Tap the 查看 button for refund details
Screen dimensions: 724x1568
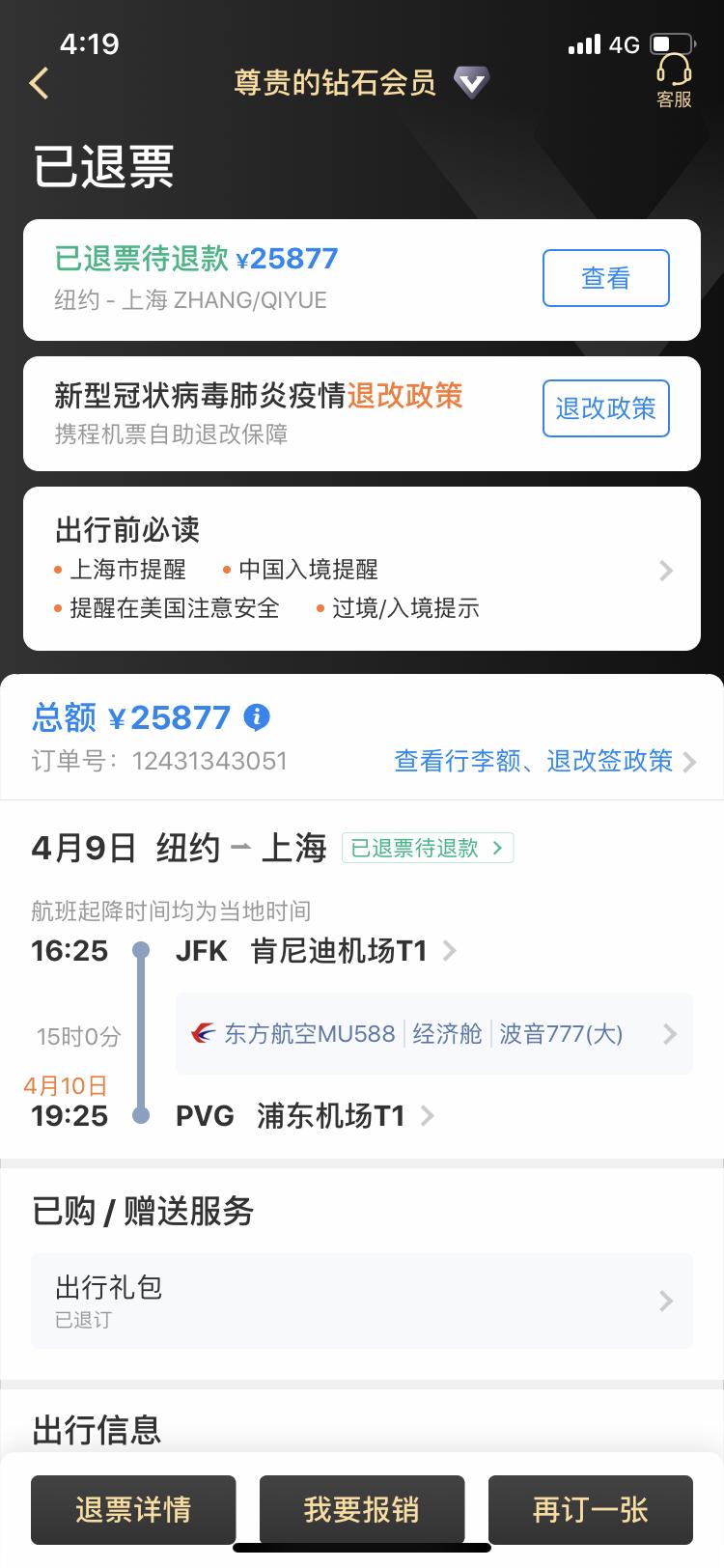click(606, 277)
